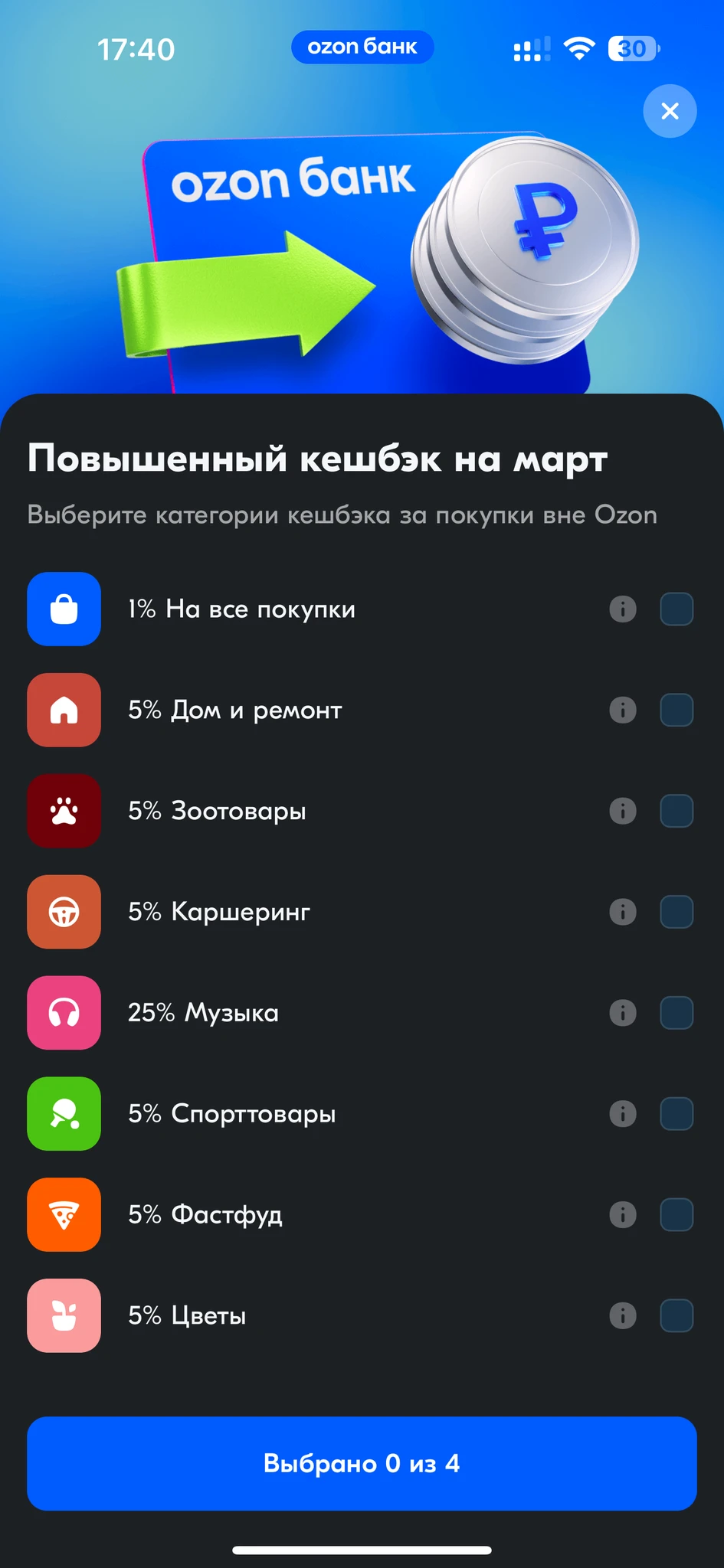The image size is (724, 1568).
Task: Tap the 'Выбрано 0 из 4' button
Action: point(362,1463)
